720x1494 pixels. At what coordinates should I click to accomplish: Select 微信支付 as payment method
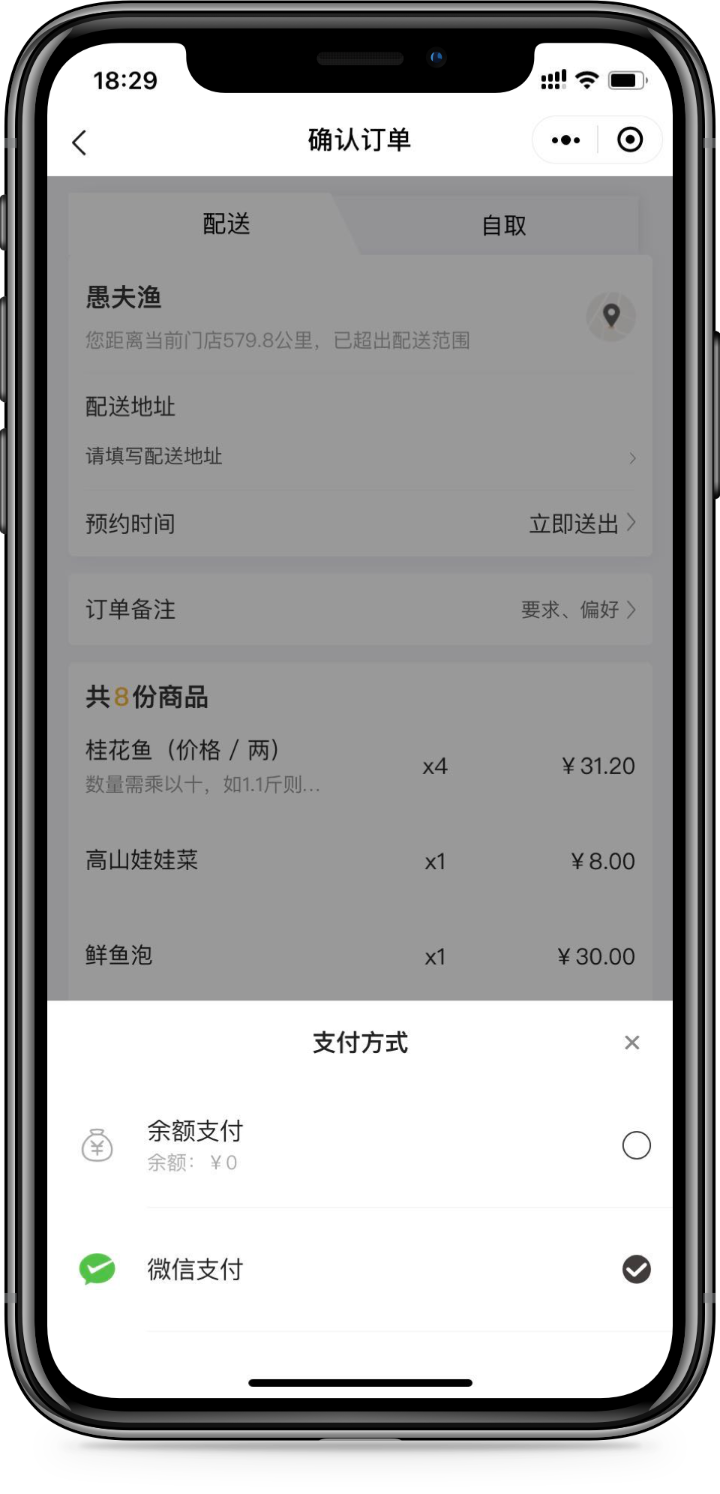pyautogui.click(x=636, y=1269)
